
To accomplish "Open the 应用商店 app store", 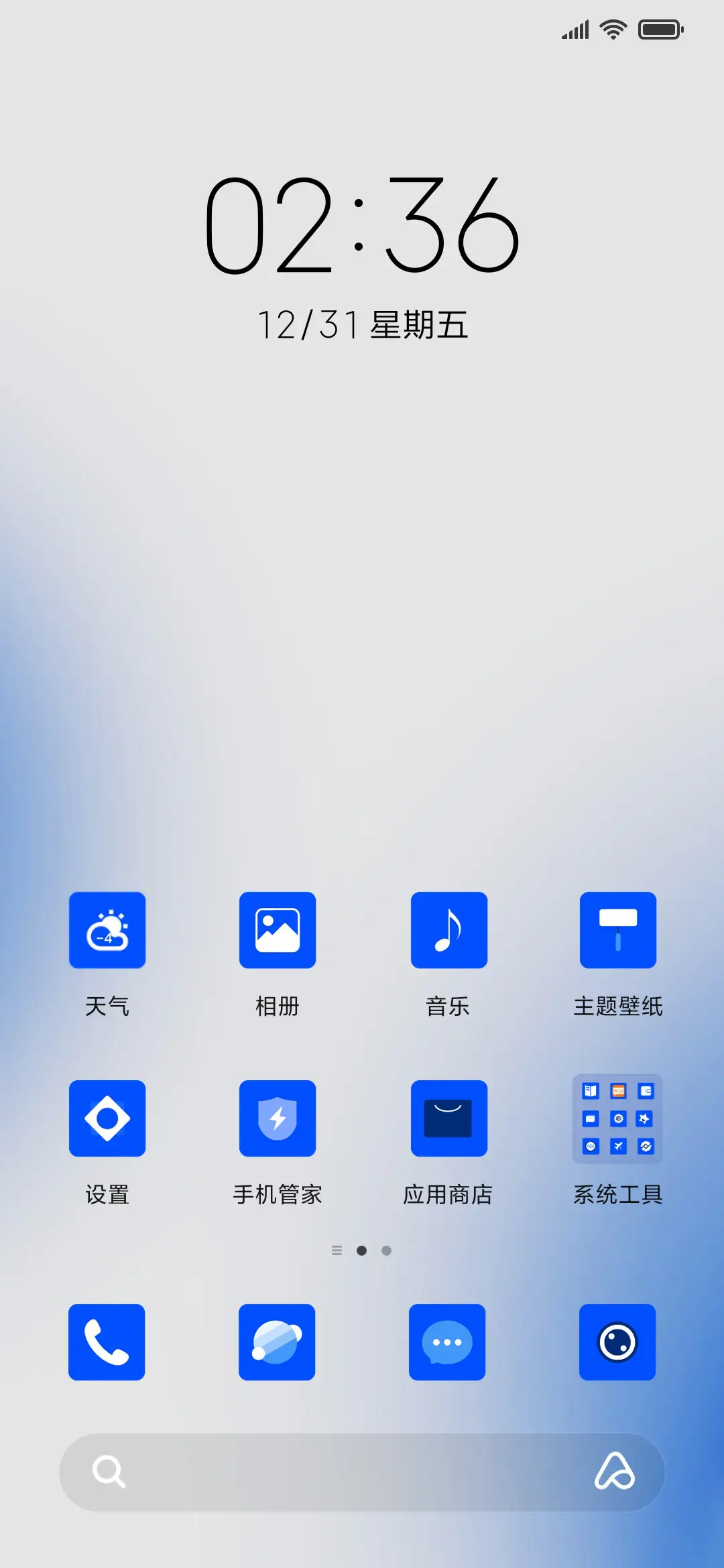I will [x=448, y=1118].
